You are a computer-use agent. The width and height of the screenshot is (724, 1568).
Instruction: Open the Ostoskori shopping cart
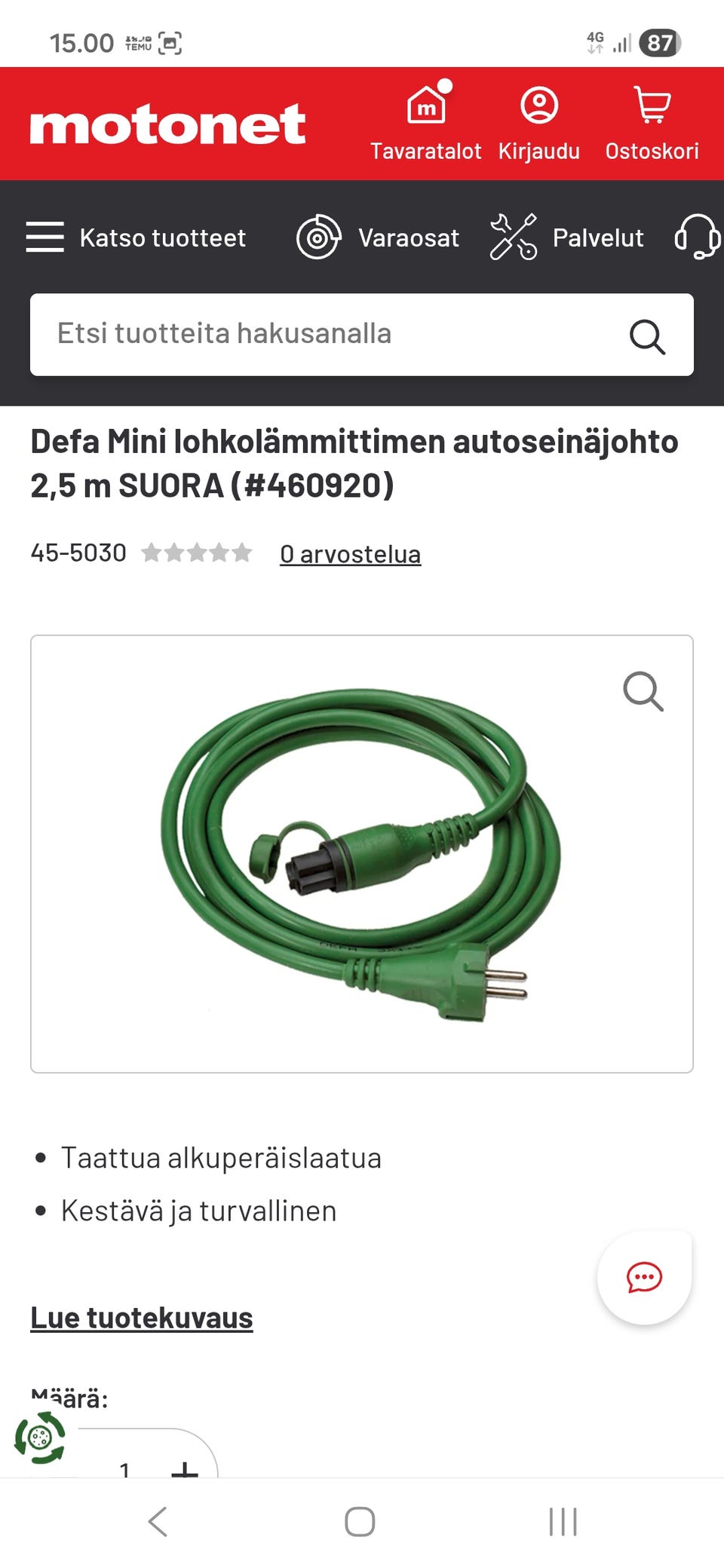pos(652,123)
